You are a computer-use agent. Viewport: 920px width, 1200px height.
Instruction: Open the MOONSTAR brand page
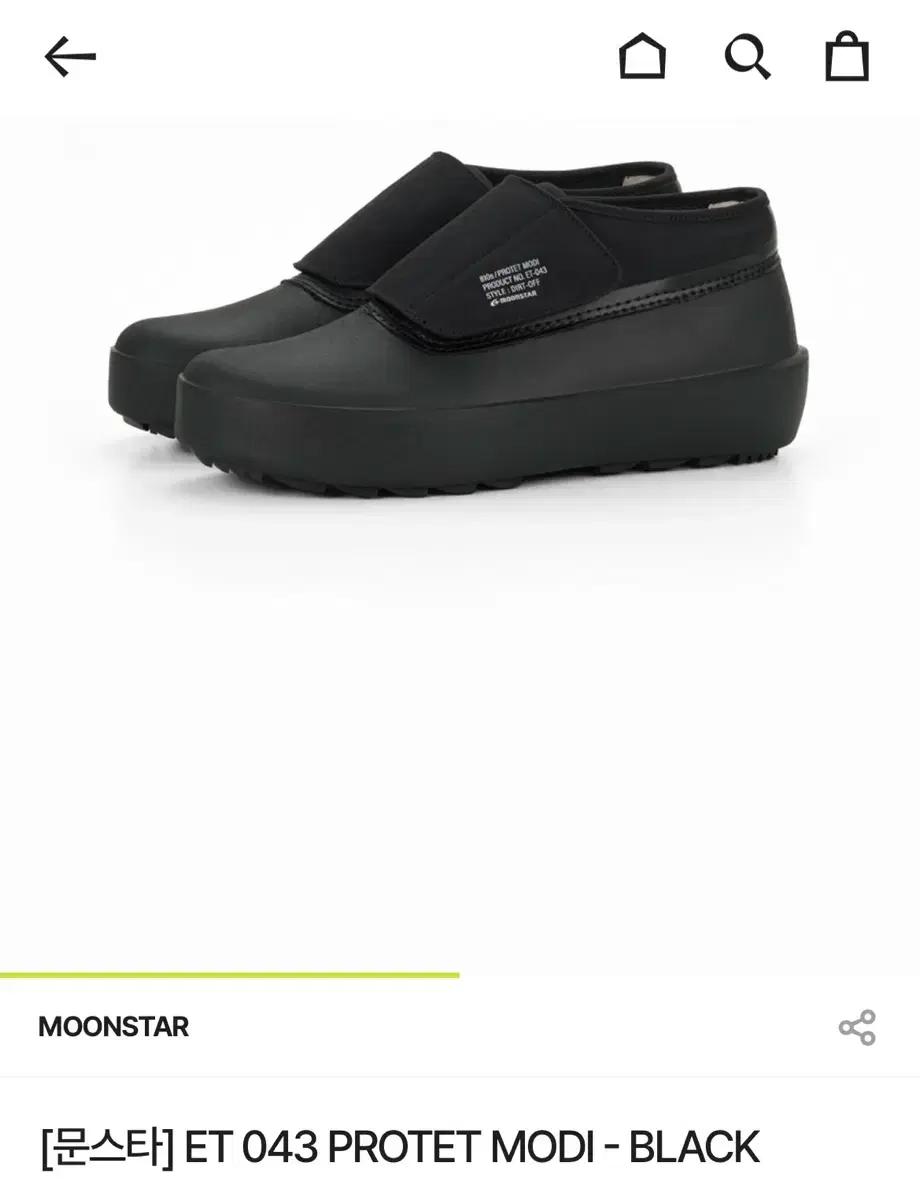click(113, 1027)
